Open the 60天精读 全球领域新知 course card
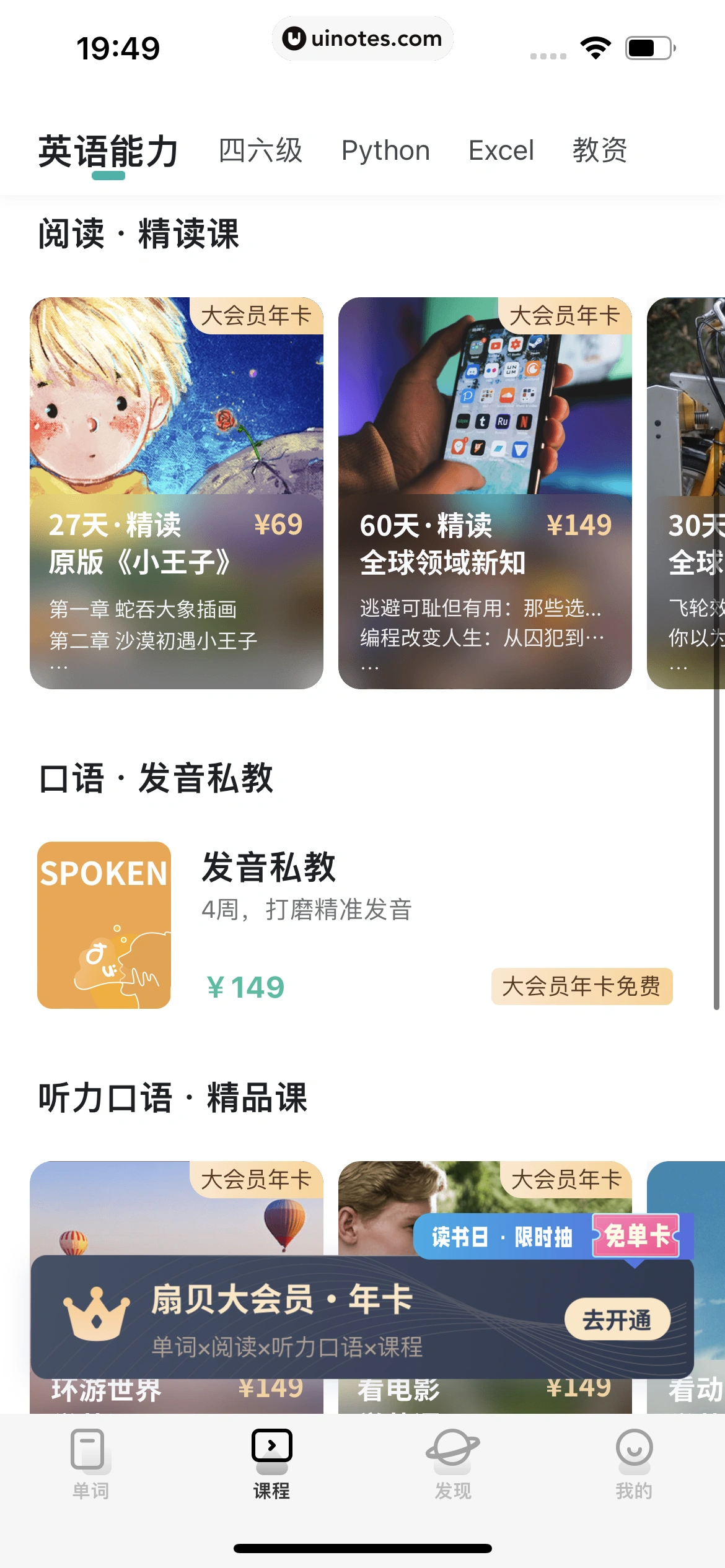 [485, 493]
